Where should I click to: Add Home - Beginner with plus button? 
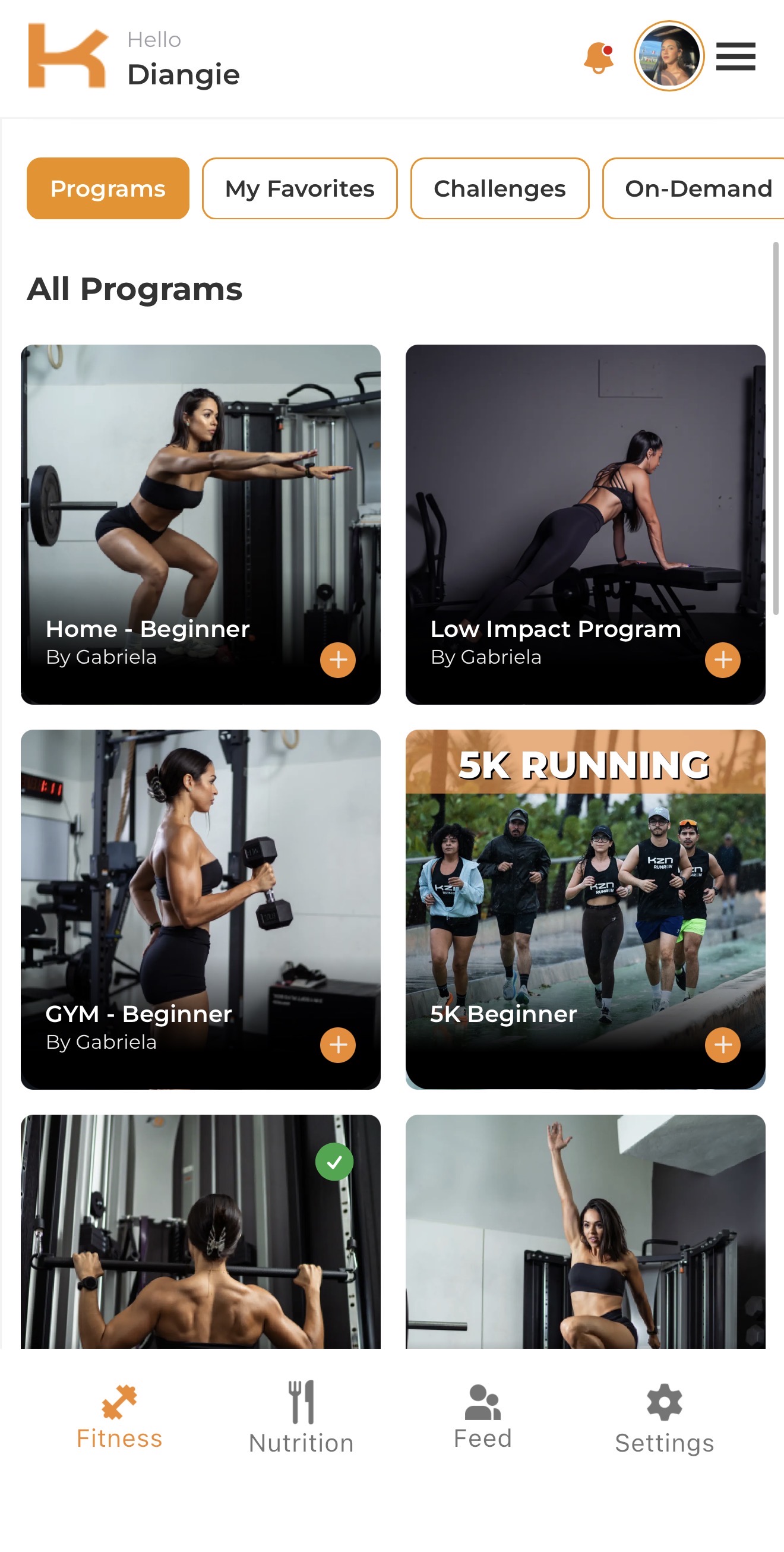pyautogui.click(x=338, y=660)
